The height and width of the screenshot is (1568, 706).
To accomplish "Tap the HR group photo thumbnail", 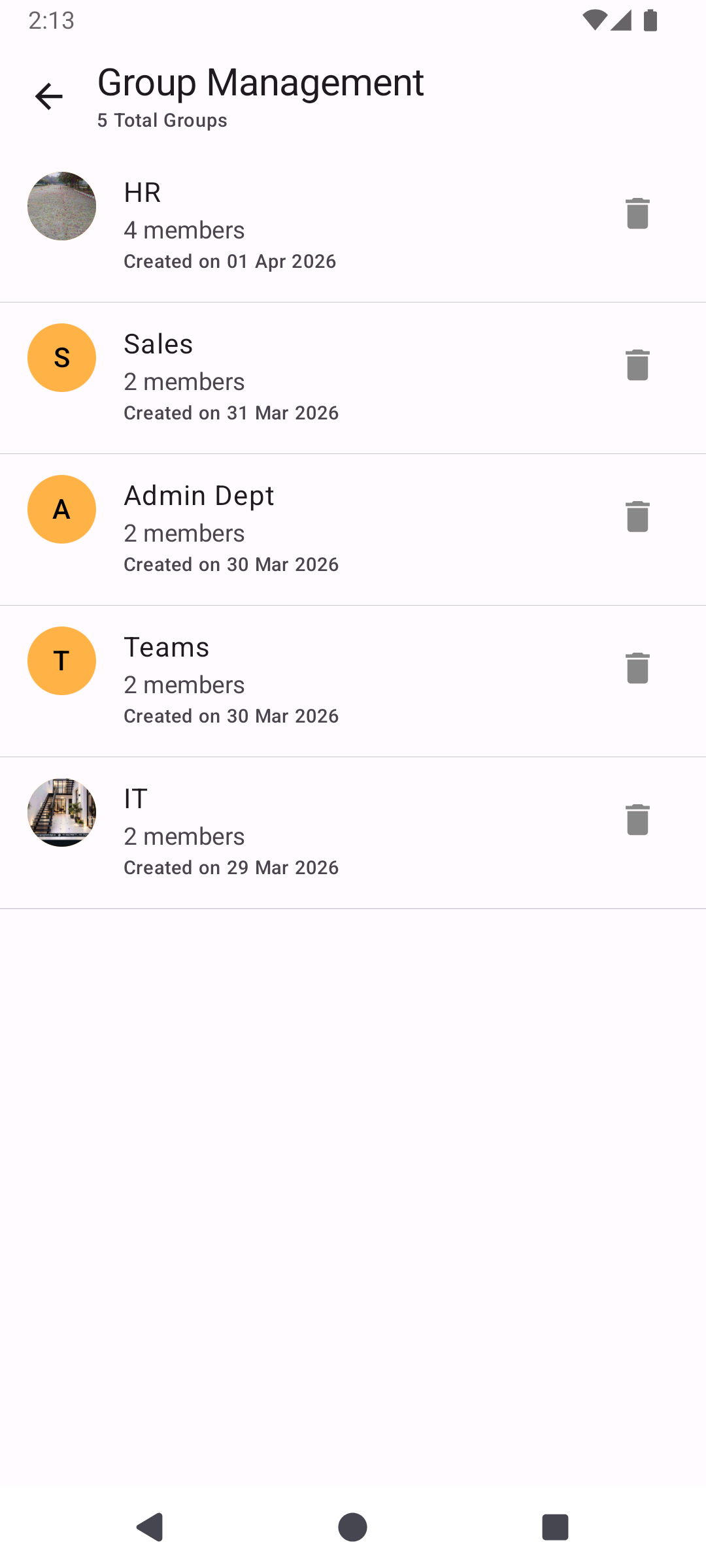I will tap(61, 206).
